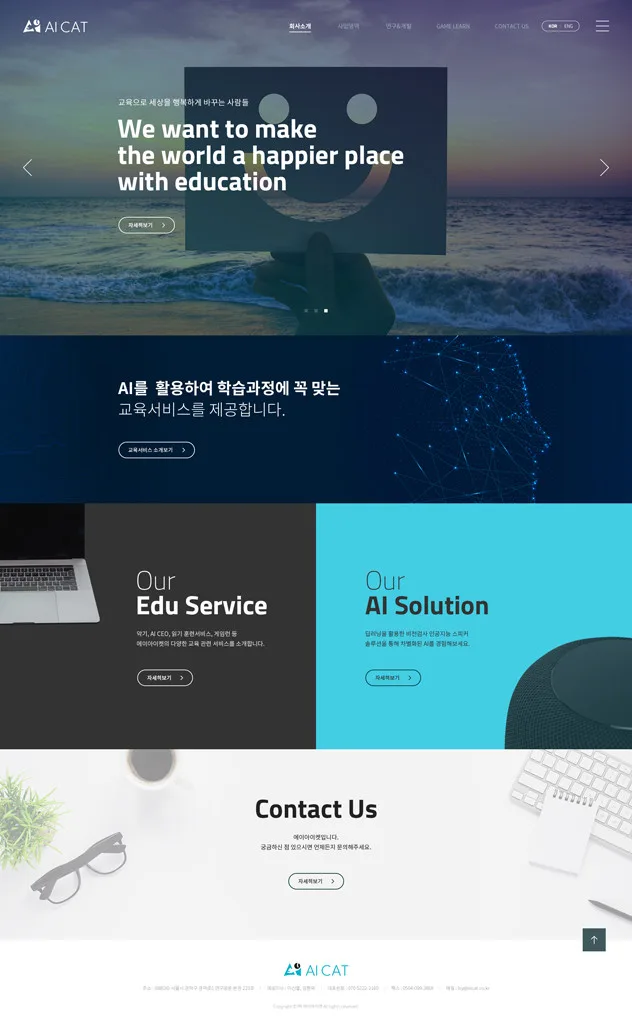Open the hamburger menu
The height and width of the screenshot is (1029, 632).
point(602,26)
